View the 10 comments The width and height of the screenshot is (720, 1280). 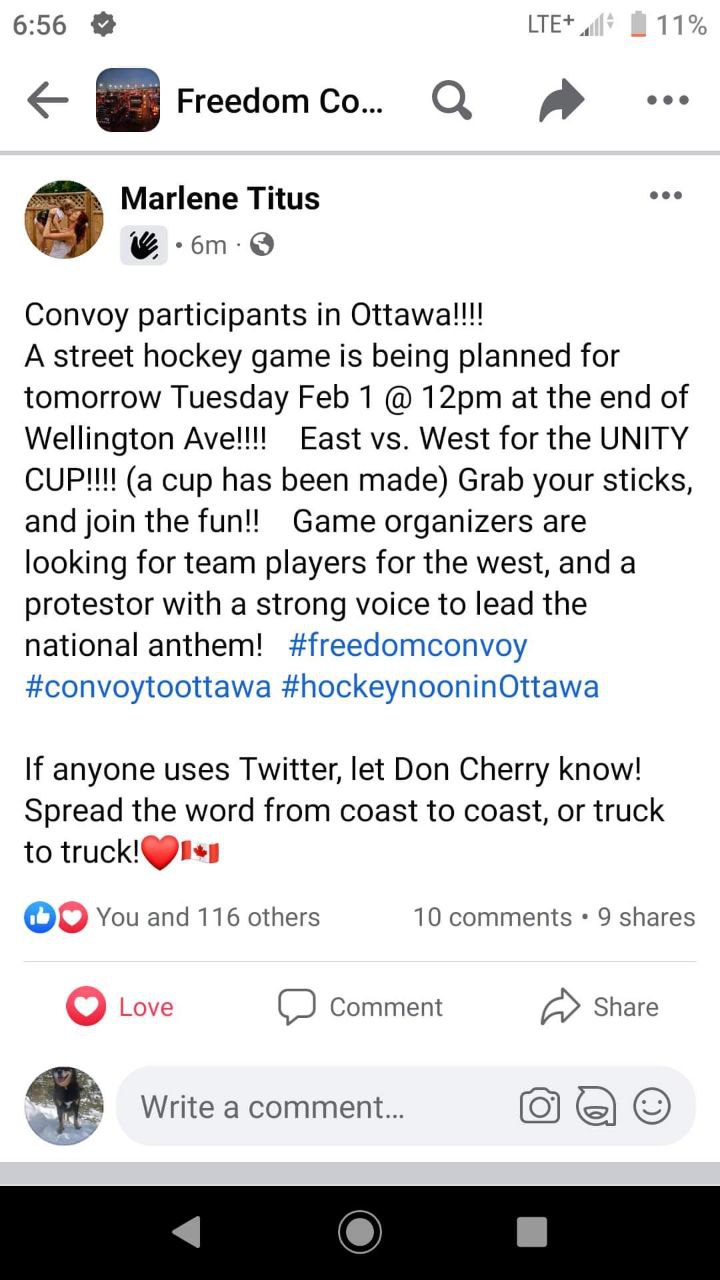click(492, 917)
